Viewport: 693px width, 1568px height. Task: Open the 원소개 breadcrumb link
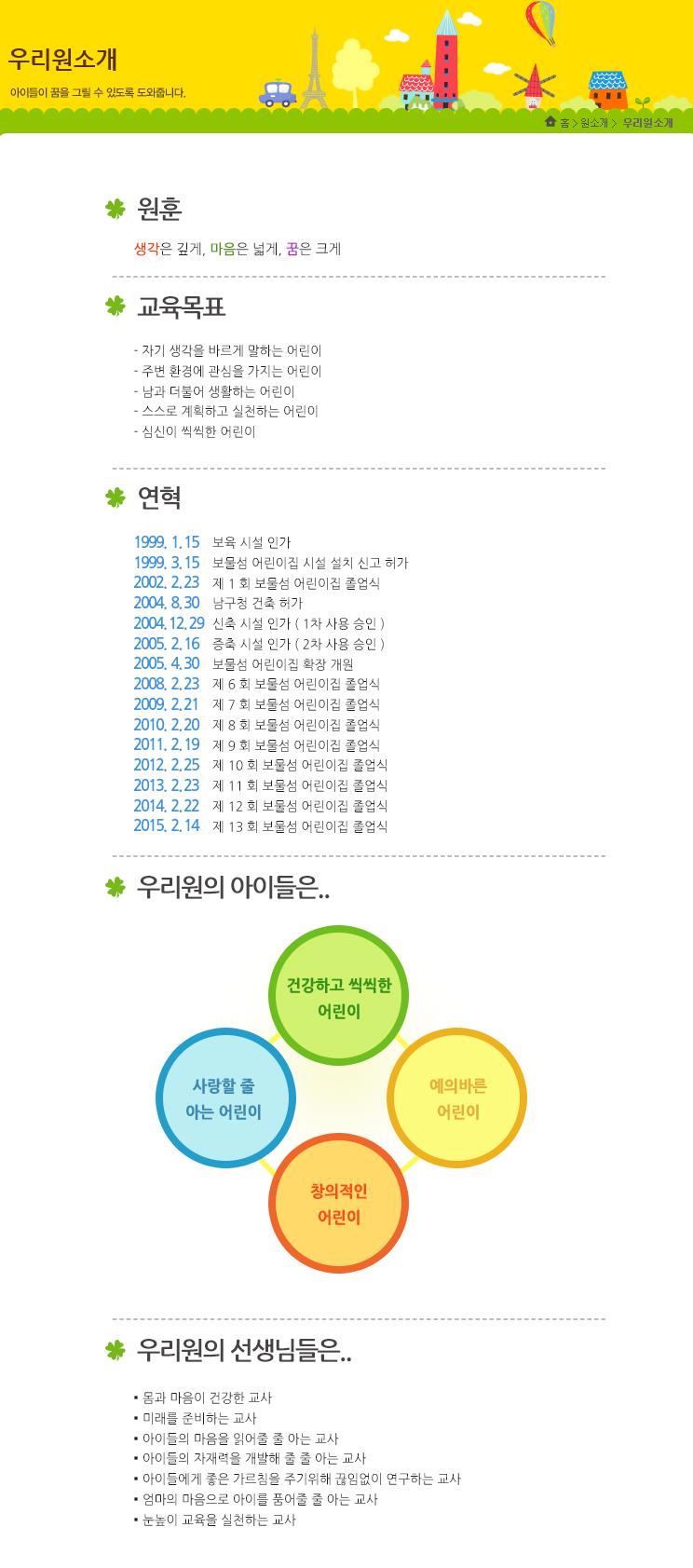point(593,123)
